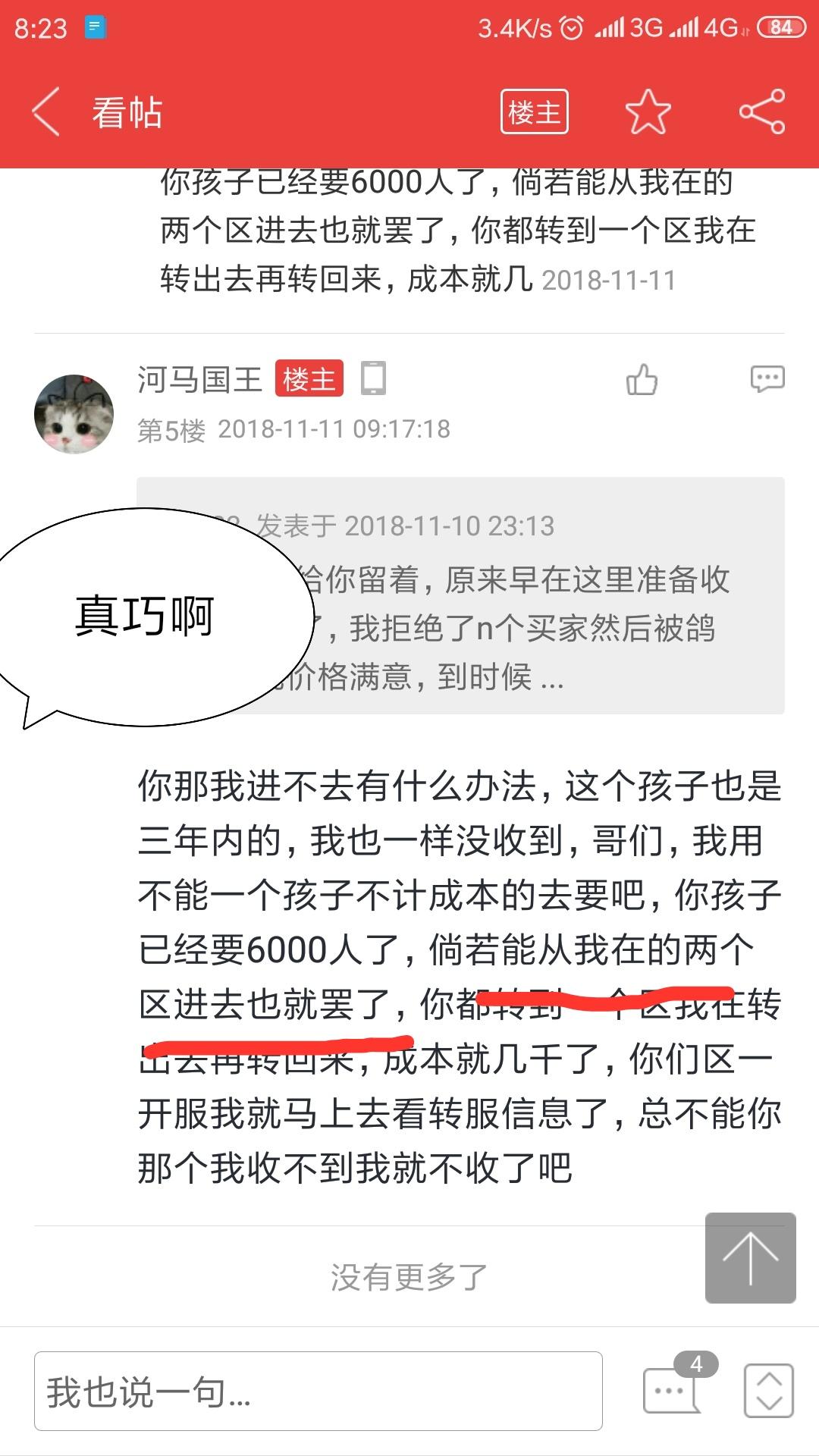Image resolution: width=819 pixels, height=1456 pixels.
Task: Go back from the post view
Action: click(47, 112)
